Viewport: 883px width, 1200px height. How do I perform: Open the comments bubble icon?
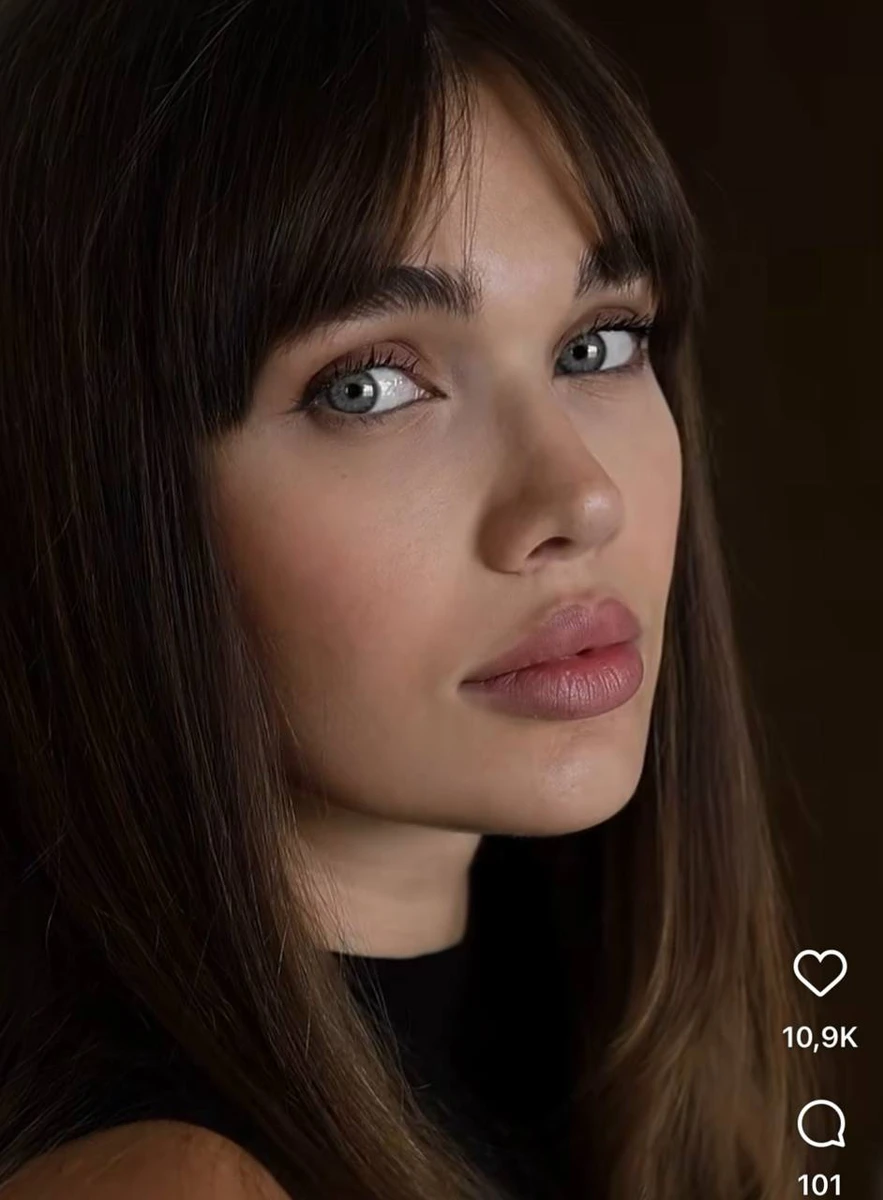point(821,1124)
